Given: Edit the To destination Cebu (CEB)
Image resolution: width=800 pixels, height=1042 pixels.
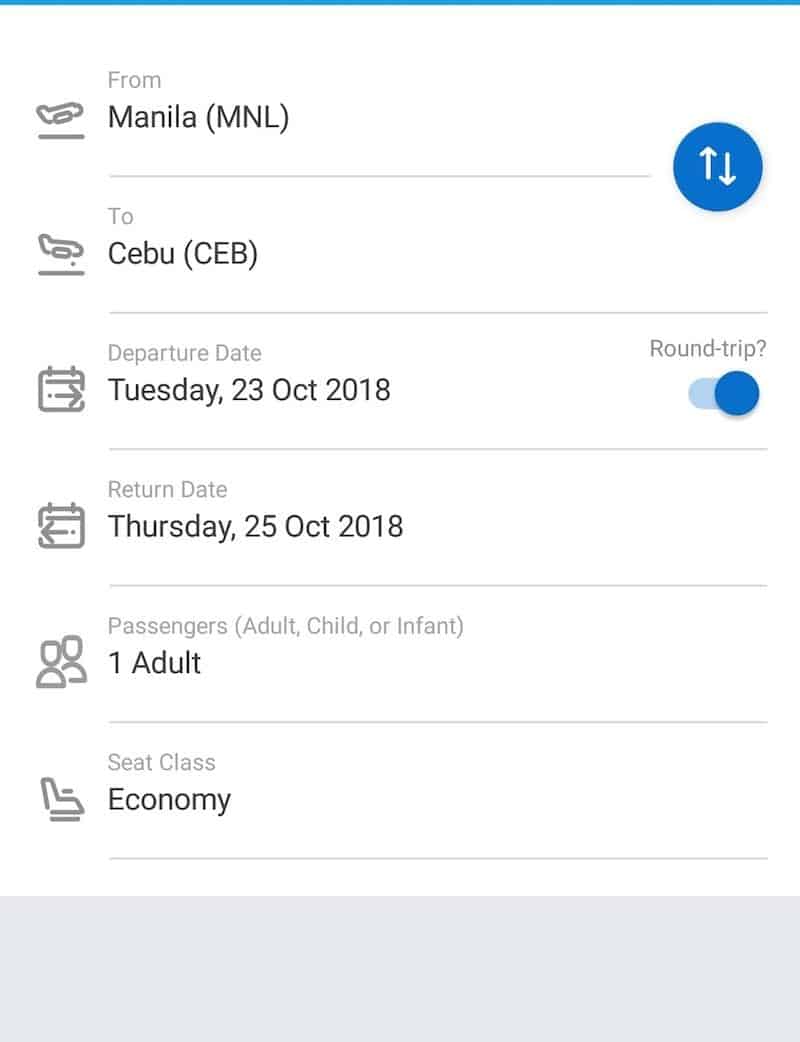Looking at the screenshot, I should 183,254.
